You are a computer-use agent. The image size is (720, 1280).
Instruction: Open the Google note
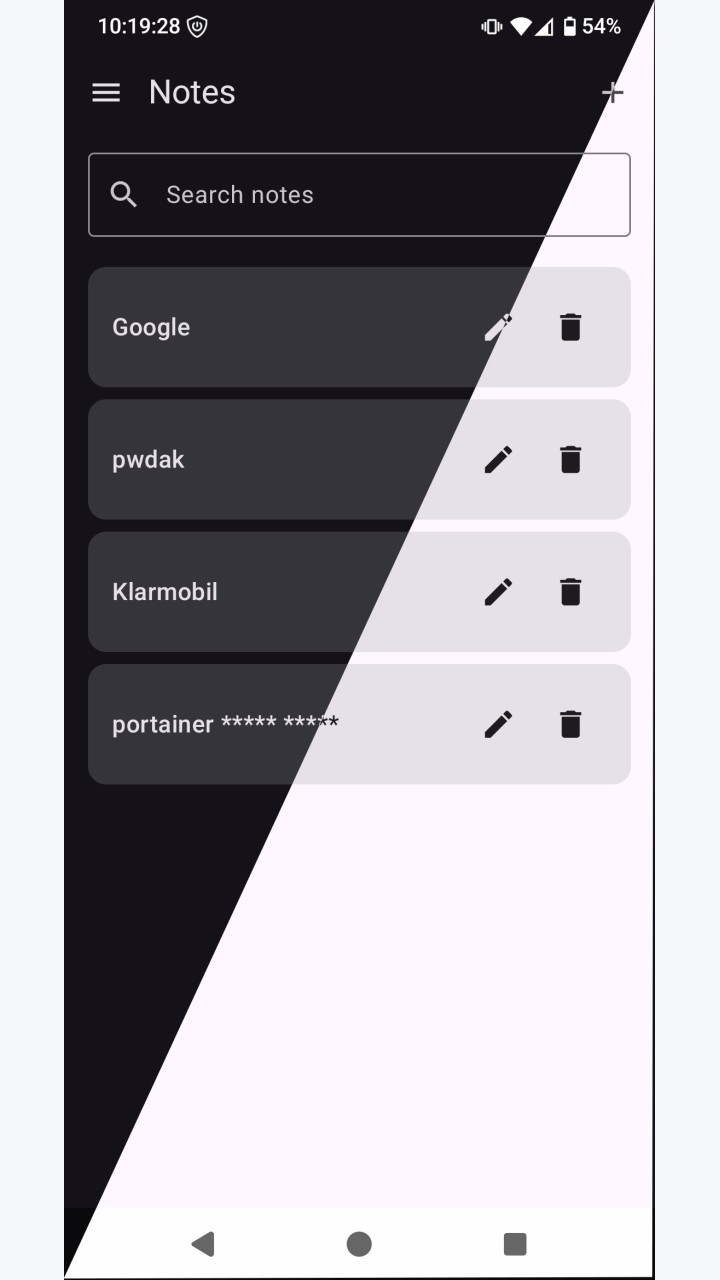pyautogui.click(x=359, y=327)
